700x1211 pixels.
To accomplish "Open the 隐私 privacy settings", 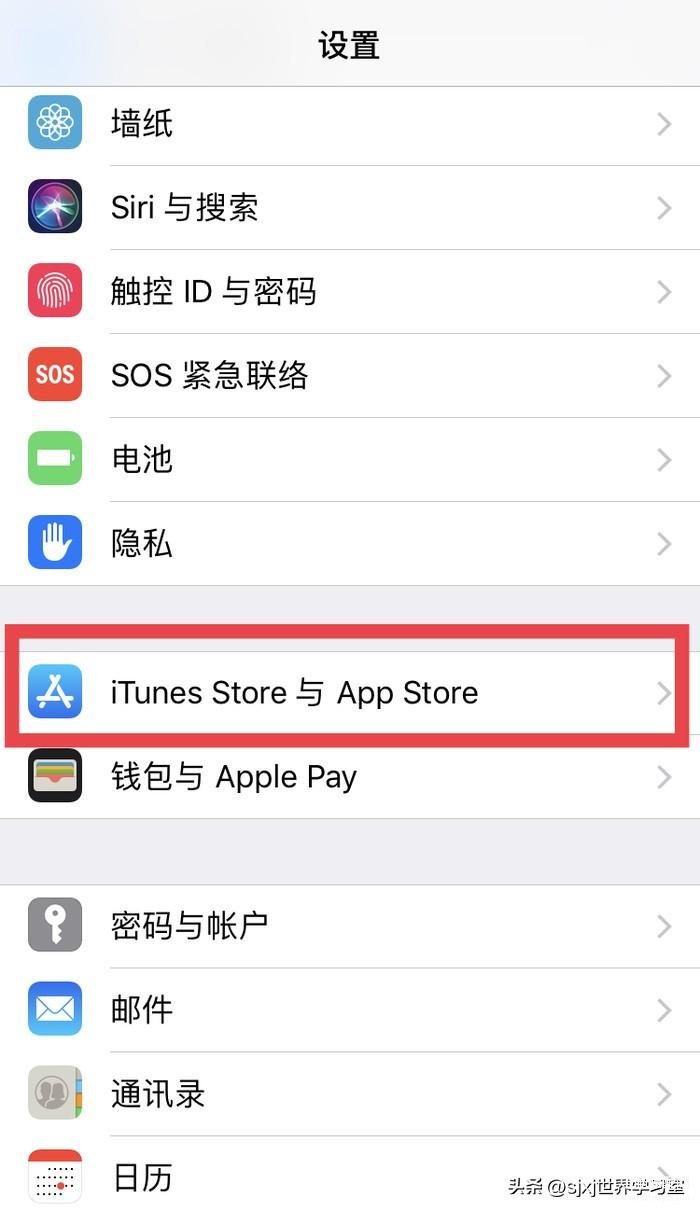I will pyautogui.click(x=350, y=544).
